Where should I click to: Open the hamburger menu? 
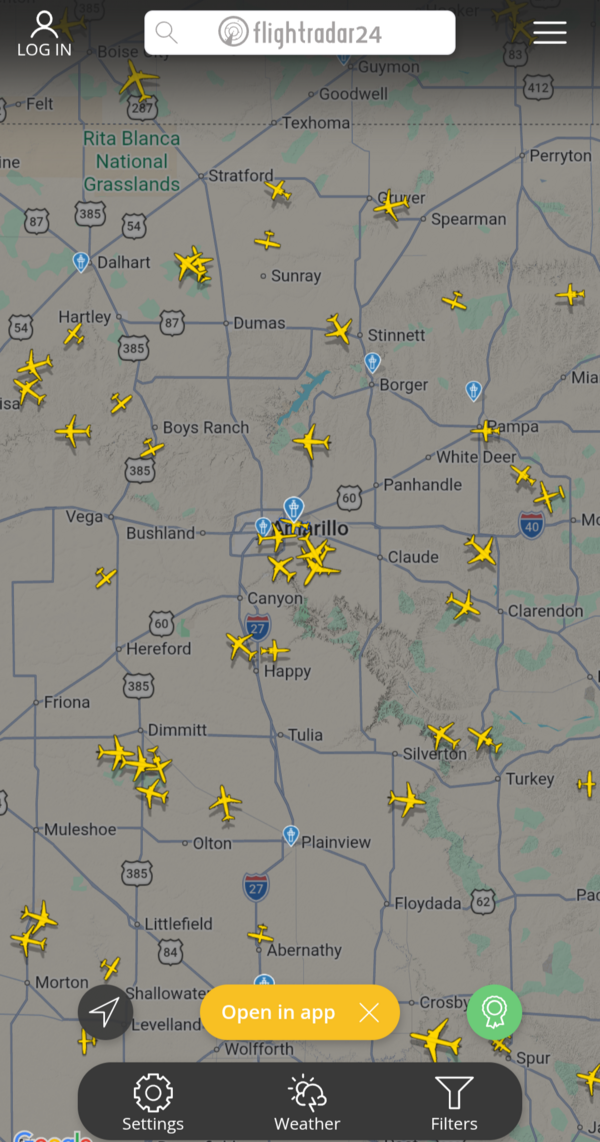(549, 33)
